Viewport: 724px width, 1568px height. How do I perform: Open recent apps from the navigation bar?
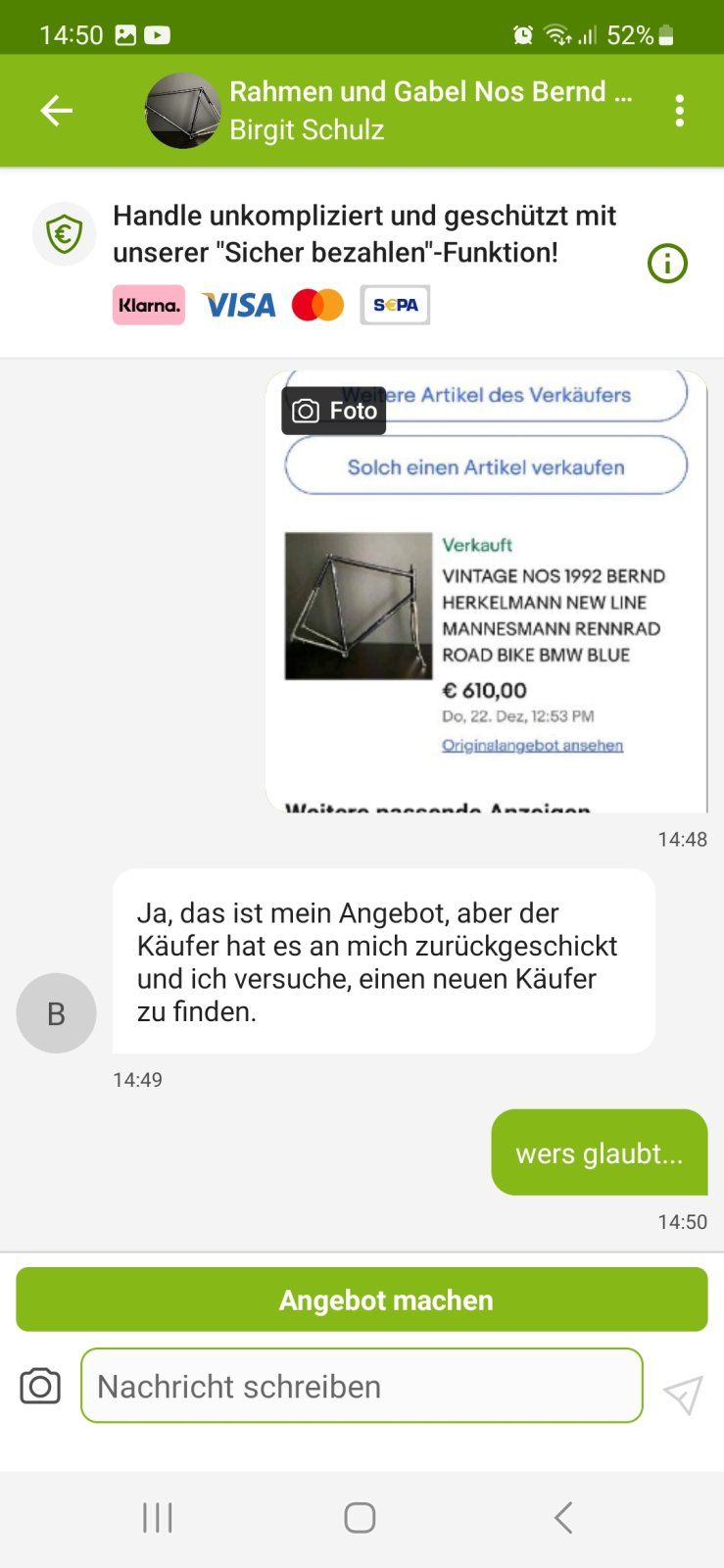[158, 1517]
